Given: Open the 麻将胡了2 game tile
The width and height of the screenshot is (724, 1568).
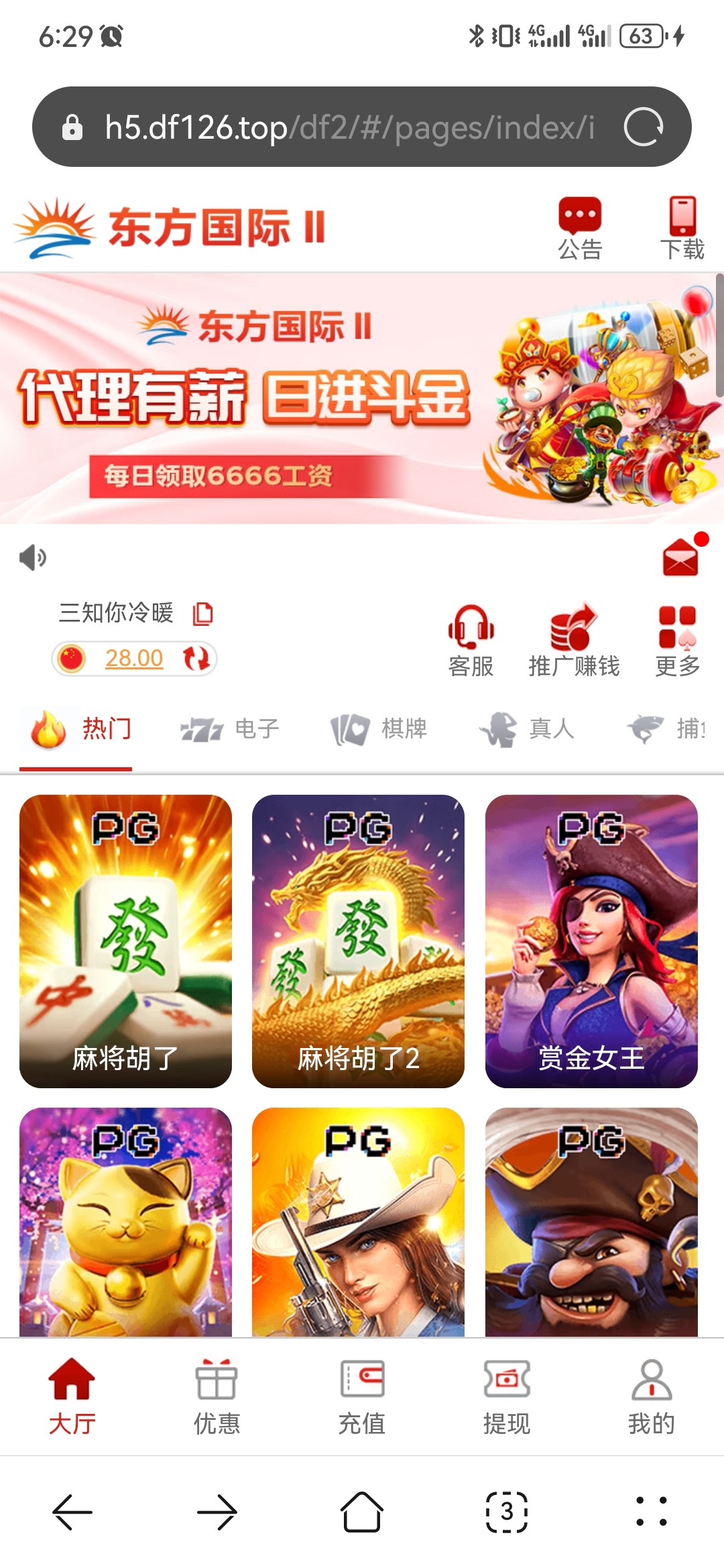Looking at the screenshot, I should tap(358, 941).
